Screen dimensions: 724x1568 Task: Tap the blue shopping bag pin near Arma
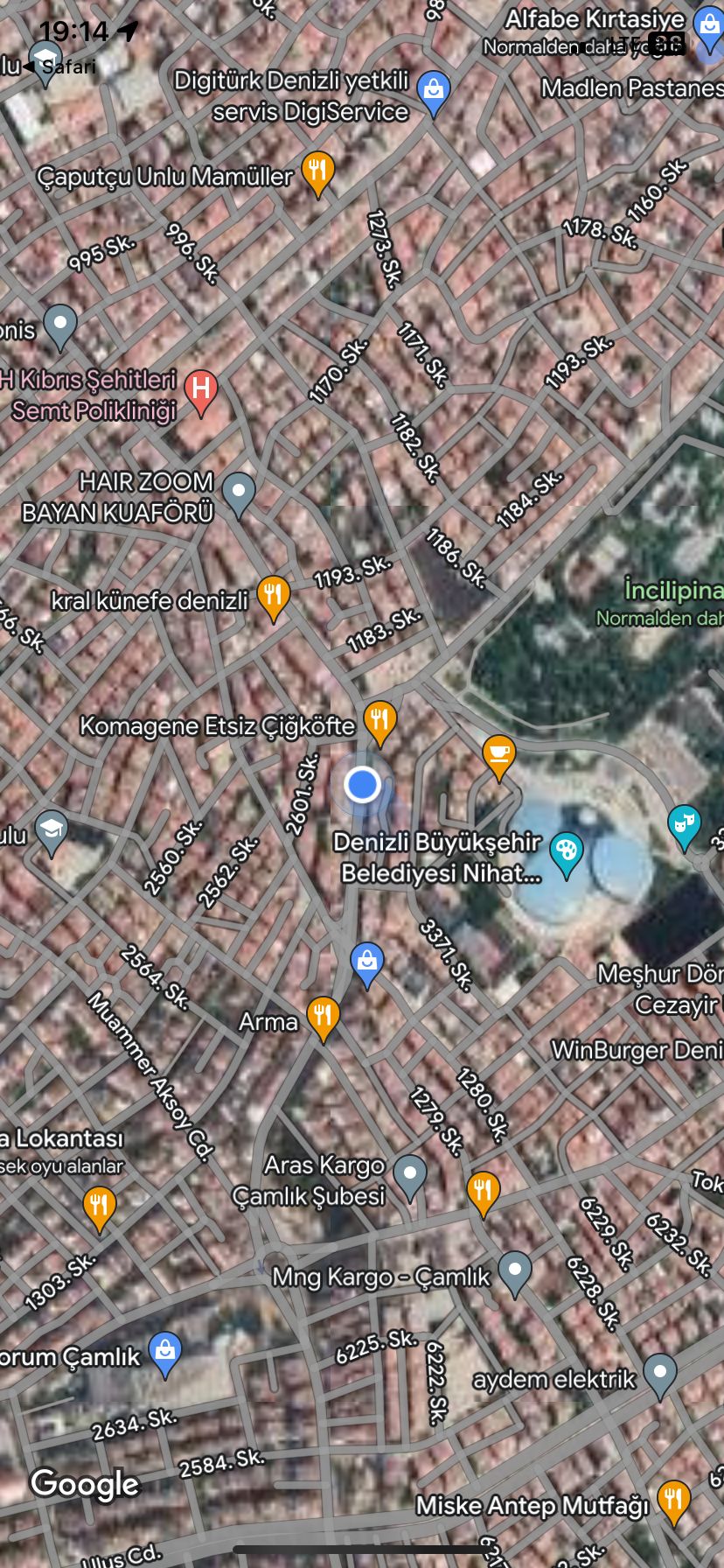tap(365, 960)
